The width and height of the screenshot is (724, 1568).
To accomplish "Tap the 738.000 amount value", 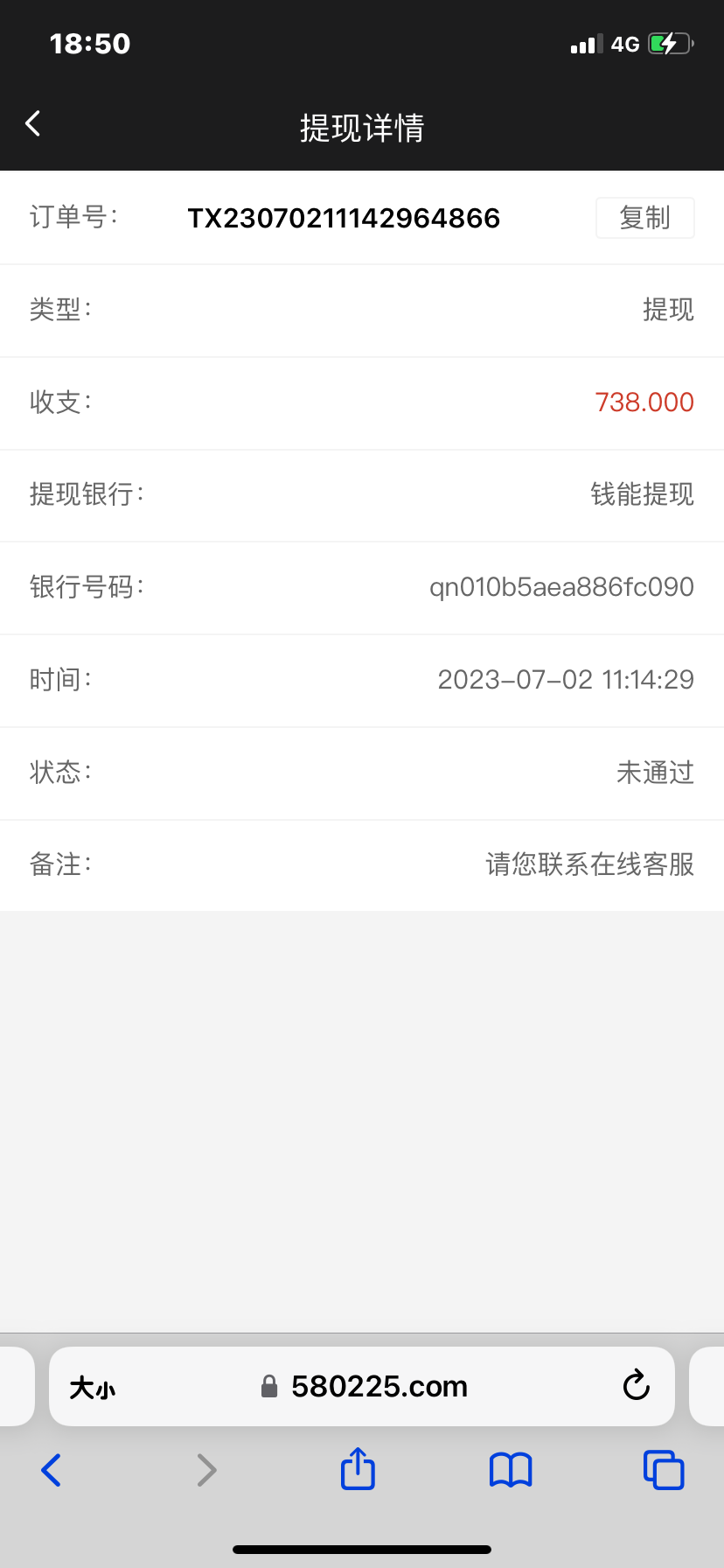I will point(644,402).
